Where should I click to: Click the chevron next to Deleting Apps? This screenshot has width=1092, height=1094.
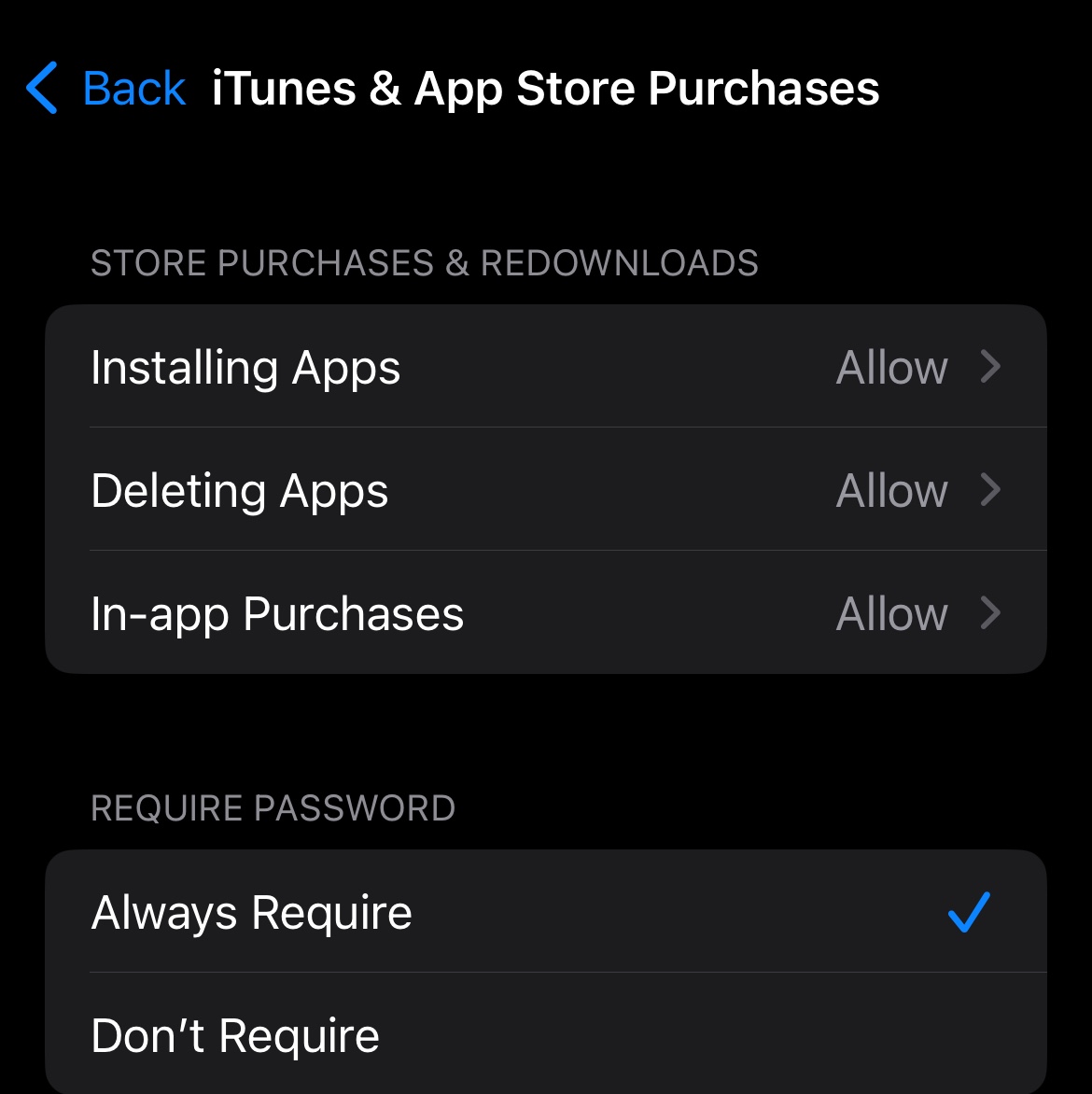coord(992,490)
